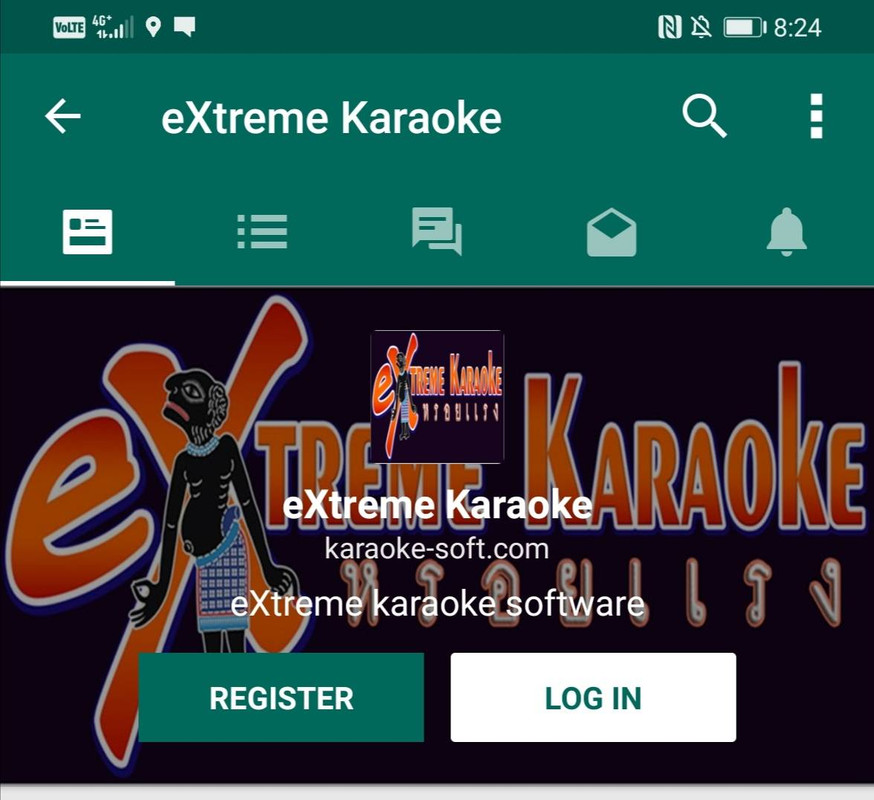This screenshot has width=874, height=800.
Task: Tap the REGISTER button
Action: [281, 698]
